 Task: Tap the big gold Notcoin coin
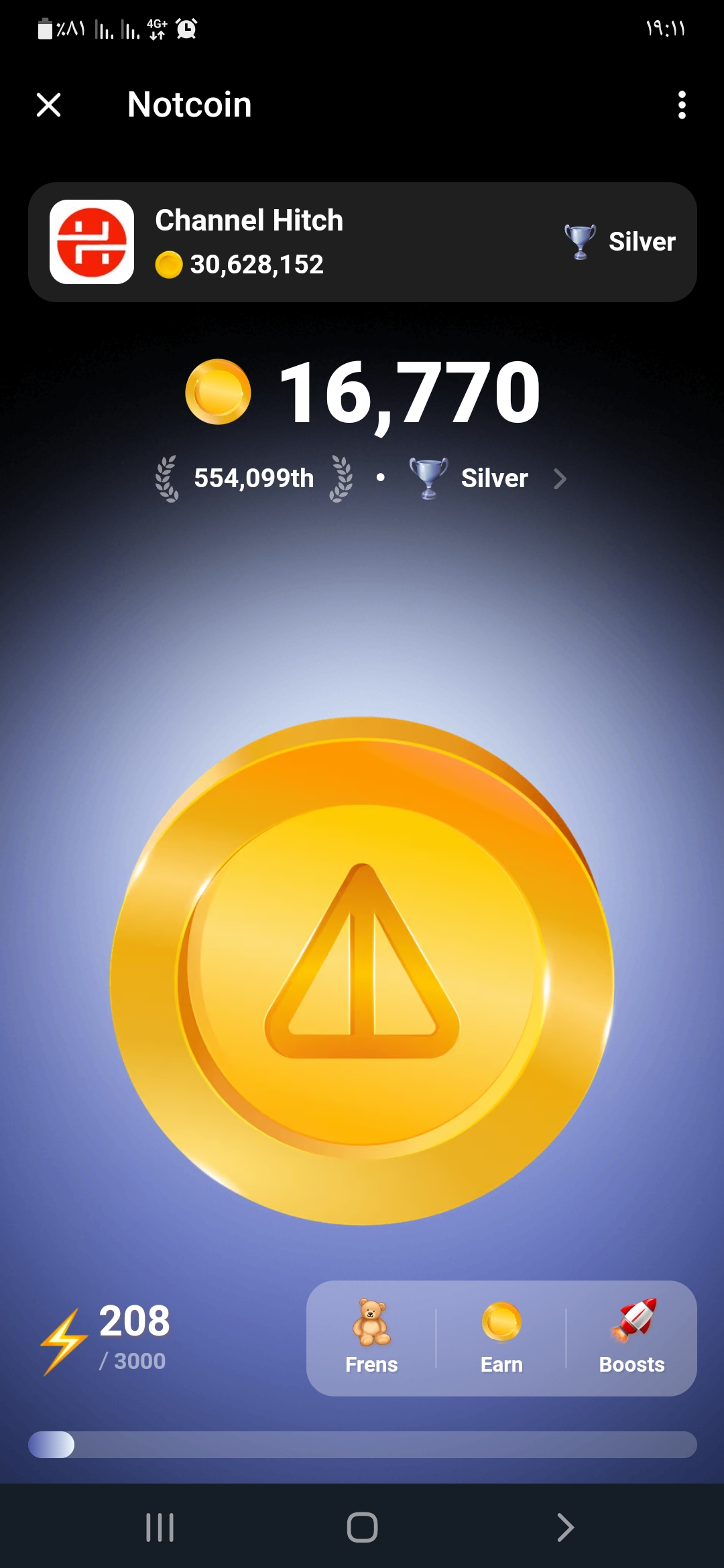click(x=362, y=970)
